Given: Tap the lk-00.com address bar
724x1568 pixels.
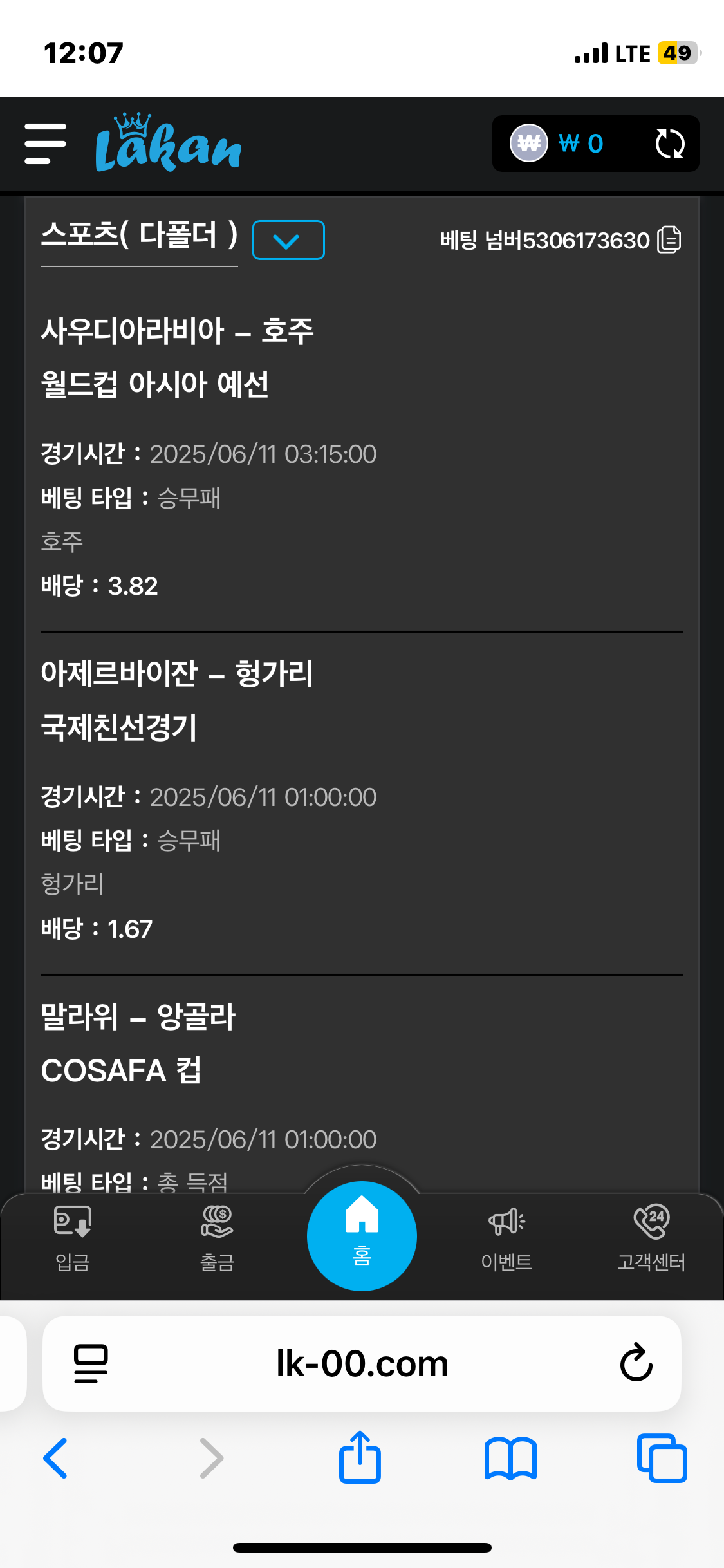Looking at the screenshot, I should click(x=362, y=1363).
